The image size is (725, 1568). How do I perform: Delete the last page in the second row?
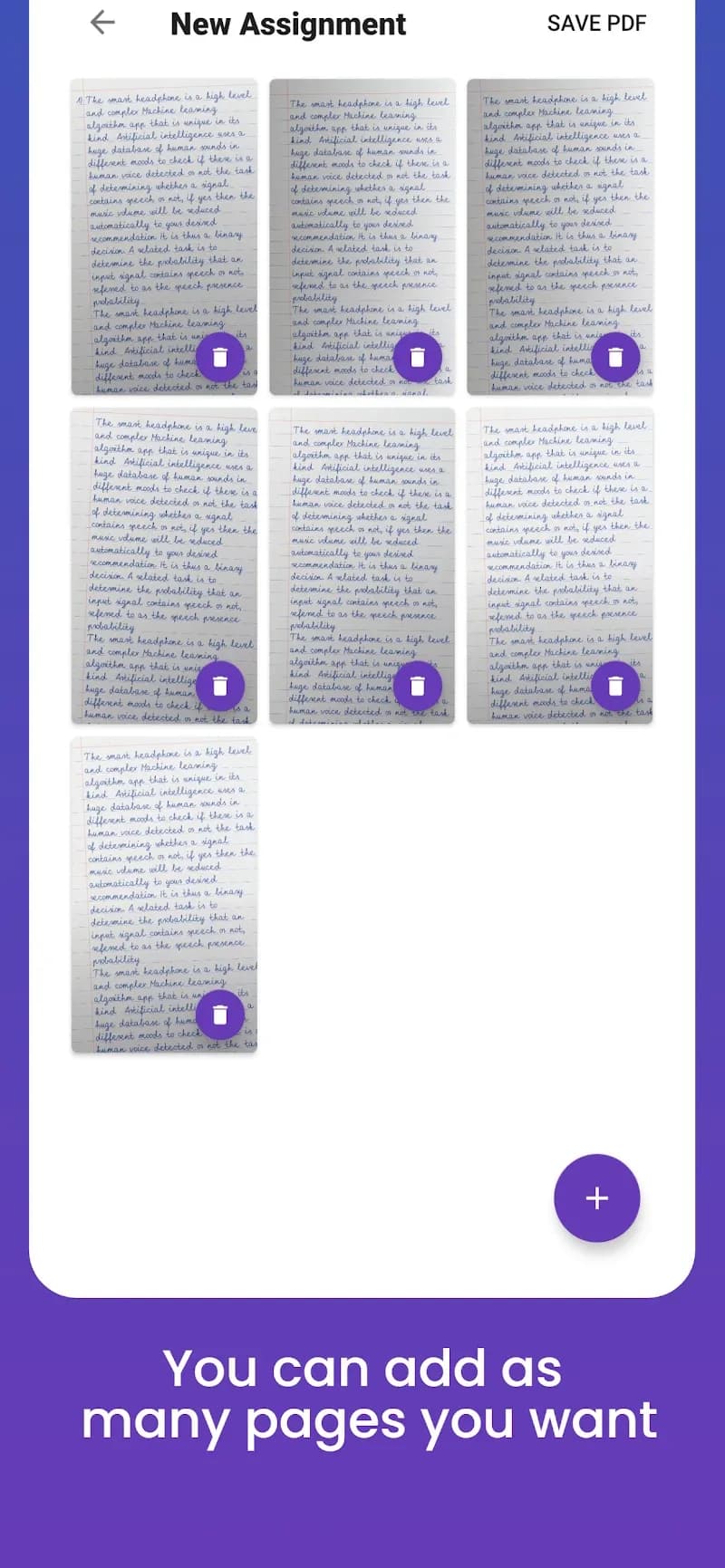[617, 686]
